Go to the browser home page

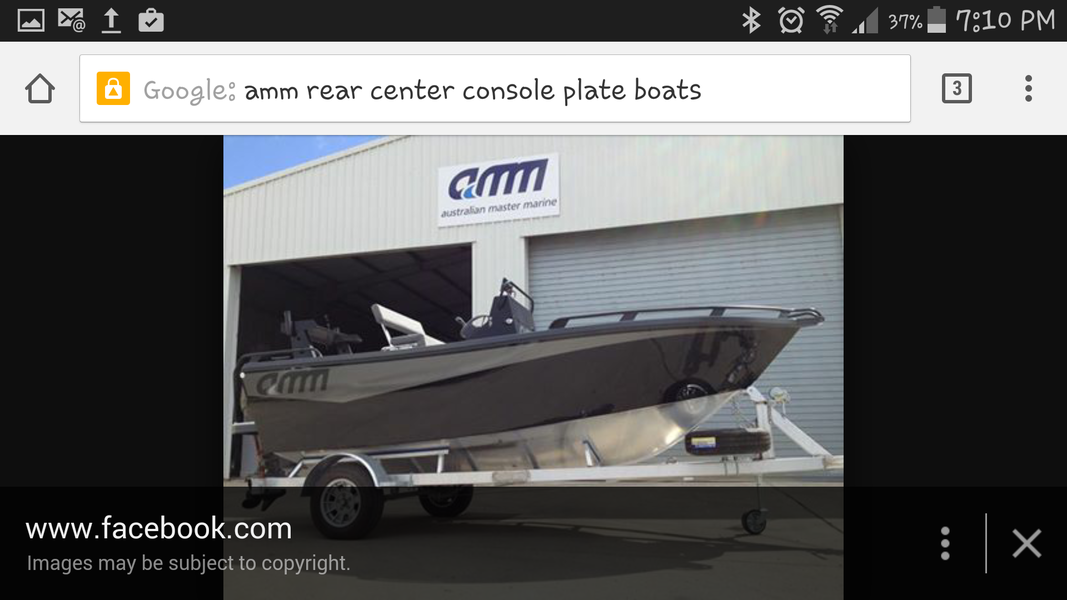click(40, 90)
